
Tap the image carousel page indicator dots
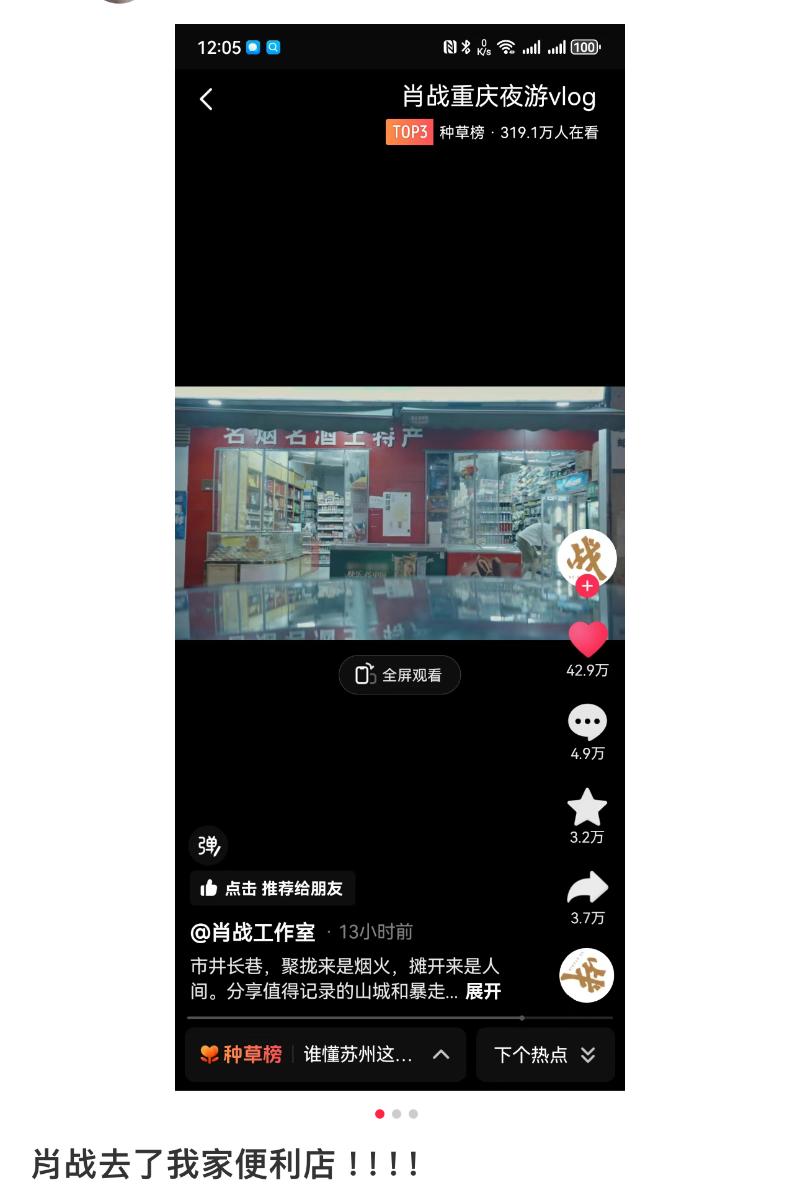[x=396, y=1113]
